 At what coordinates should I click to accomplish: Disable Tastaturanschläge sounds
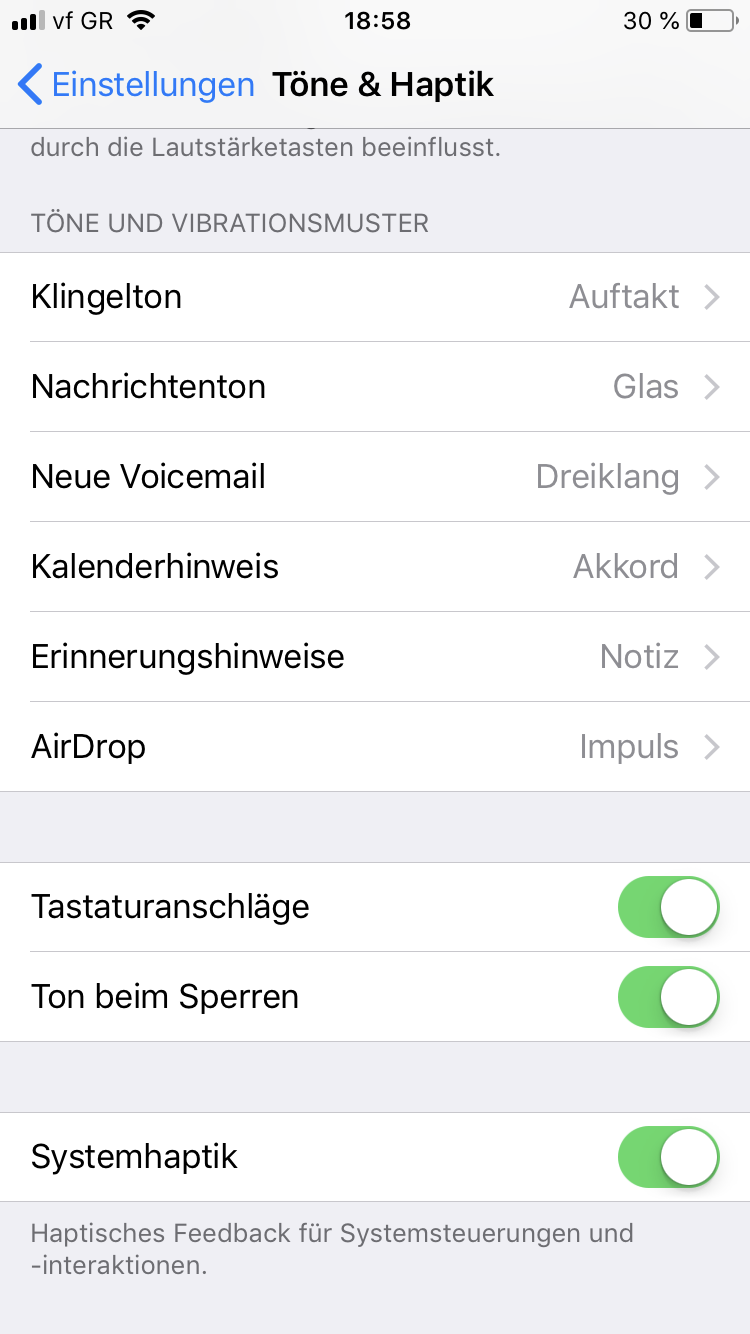668,907
